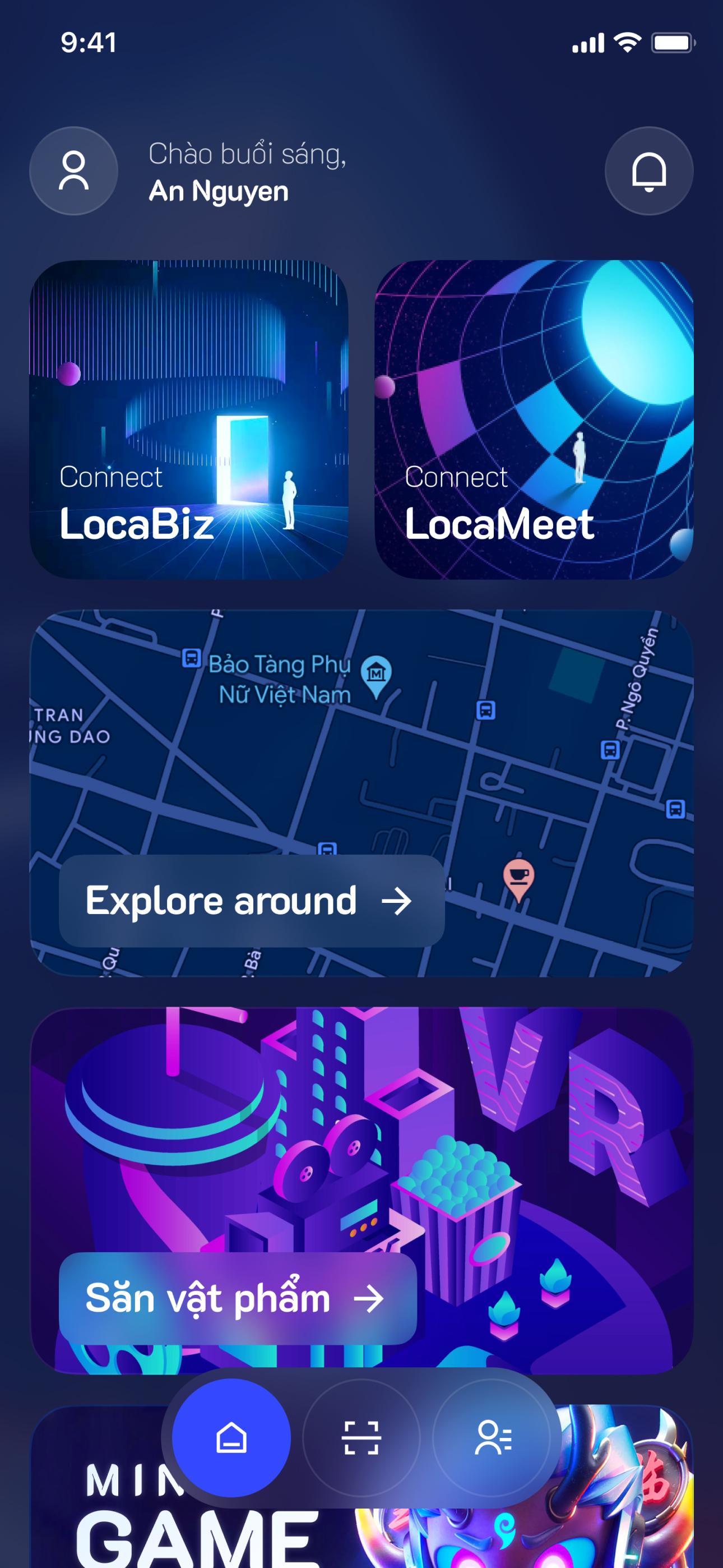Open the notifications bell

click(x=649, y=171)
